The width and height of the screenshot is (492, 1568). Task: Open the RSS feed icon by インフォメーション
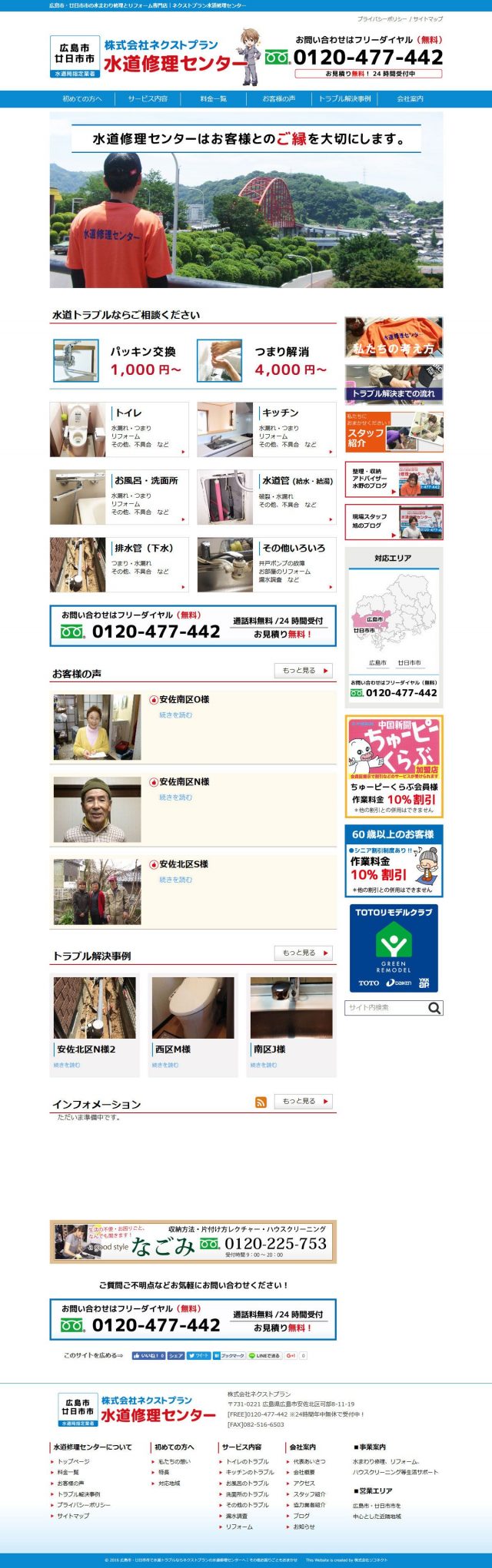click(261, 1102)
